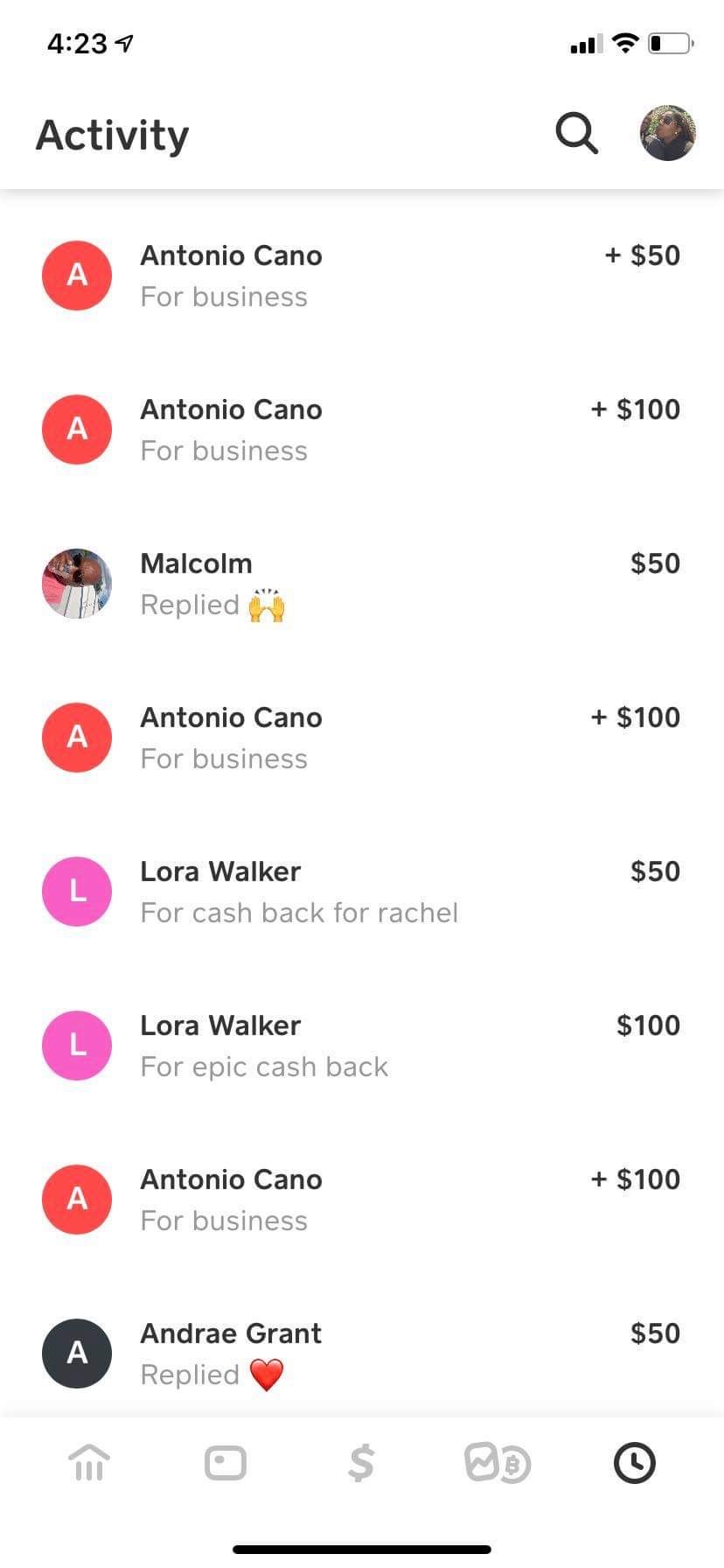View Lora Walker's epic cash back payment
Screen dimensions: 724x1568
coord(362,1046)
